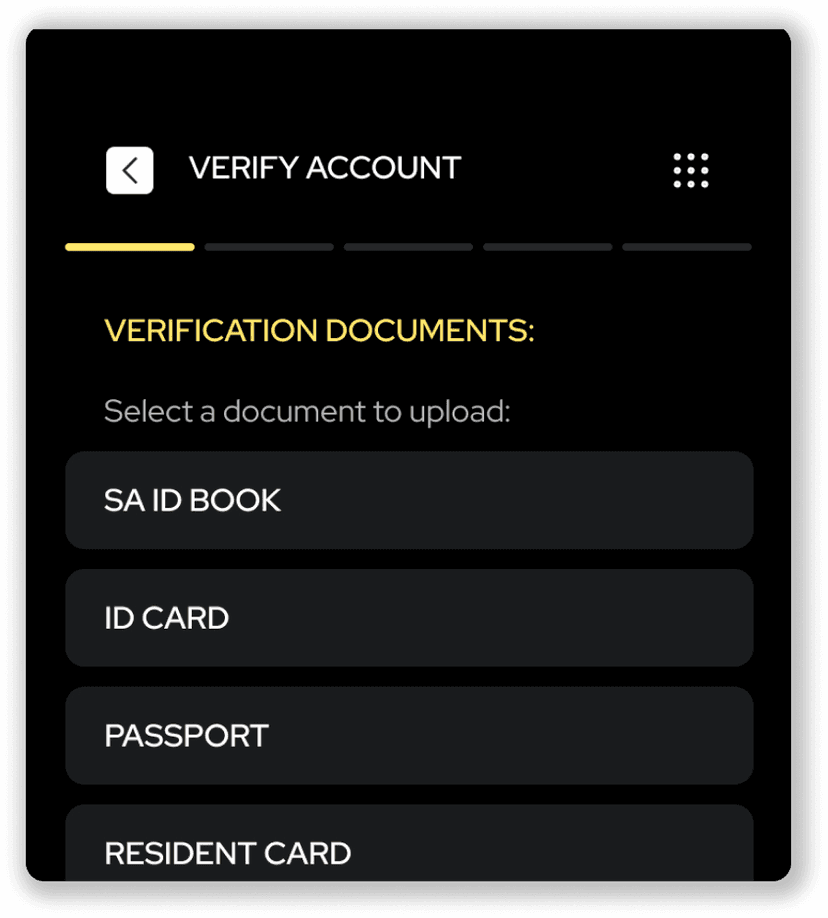Viewport: 828px width, 918px height.
Task: Click the final progress segment
Action: pyautogui.click(x=686, y=246)
